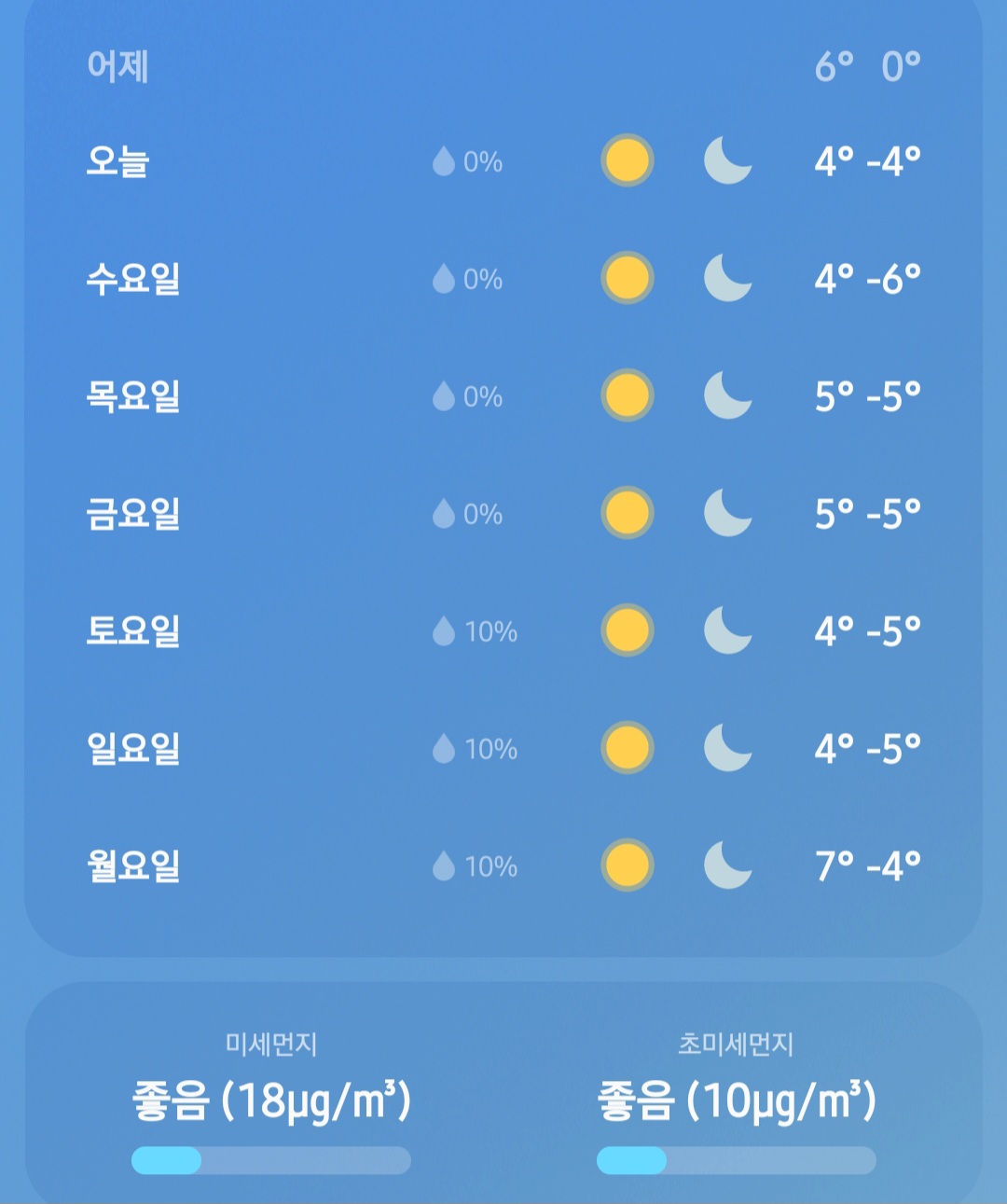Select the 금요일 daily forecast
This screenshot has width=1007, height=1204.
click(504, 513)
